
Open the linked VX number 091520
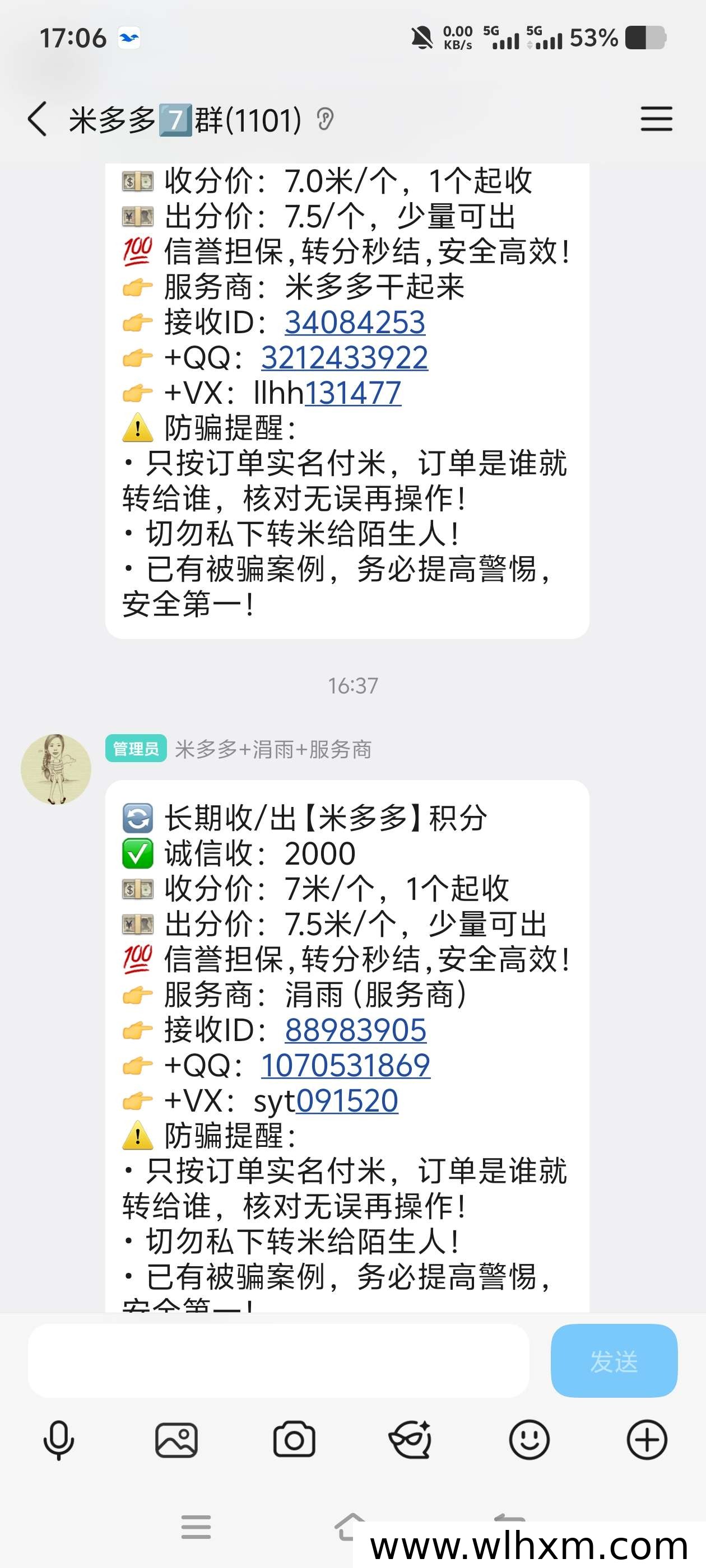click(347, 1100)
